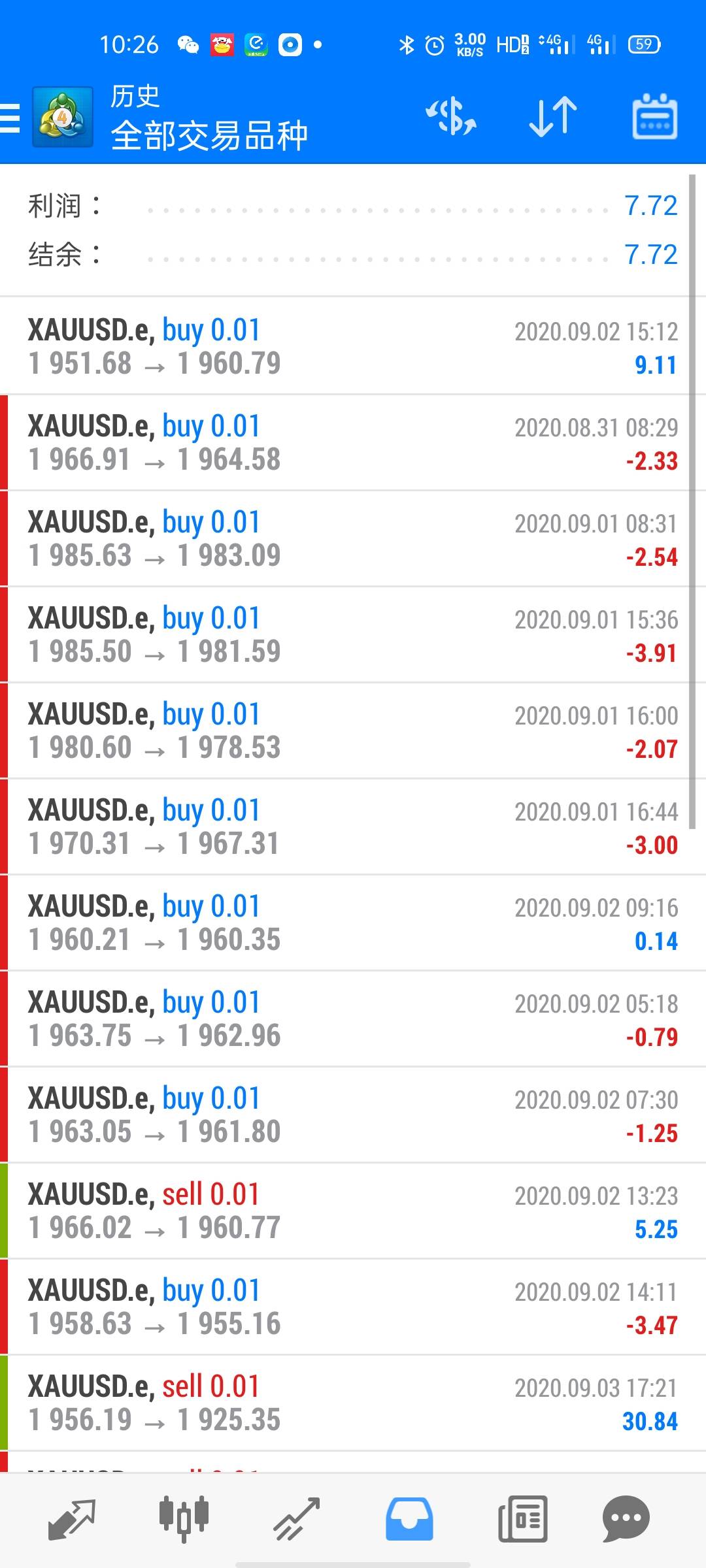Switch to the Quotes tab
706x1568 pixels.
click(x=72, y=1518)
